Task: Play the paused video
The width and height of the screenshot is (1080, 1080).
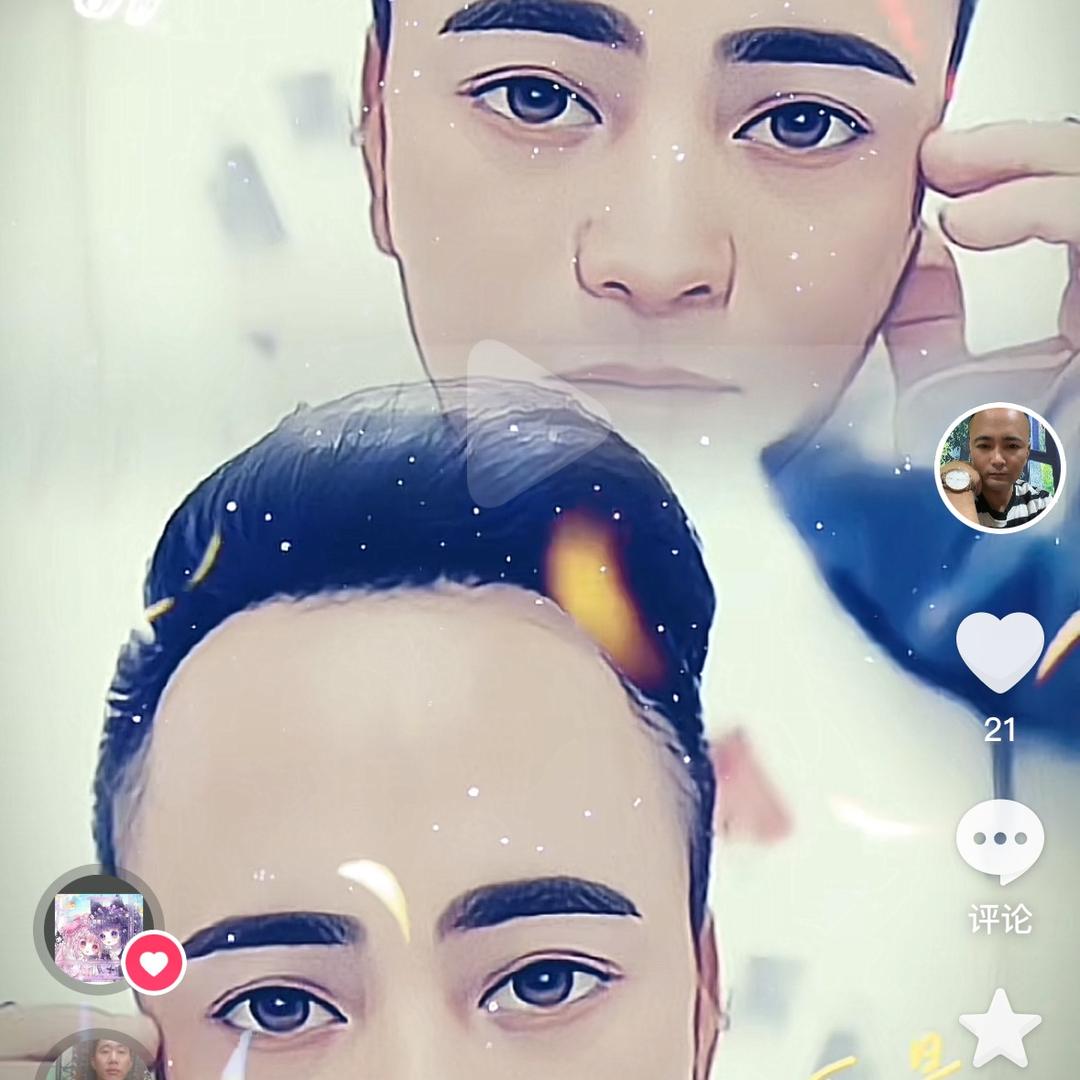Action: pos(537,422)
